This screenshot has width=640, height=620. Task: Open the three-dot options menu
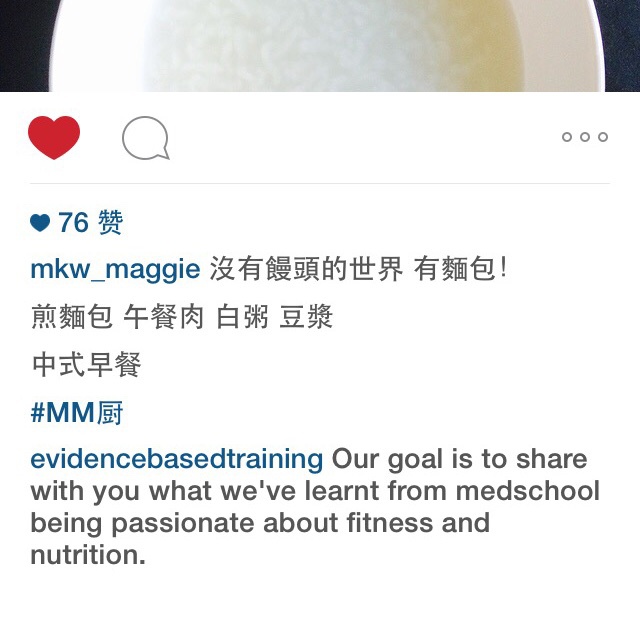pos(584,137)
